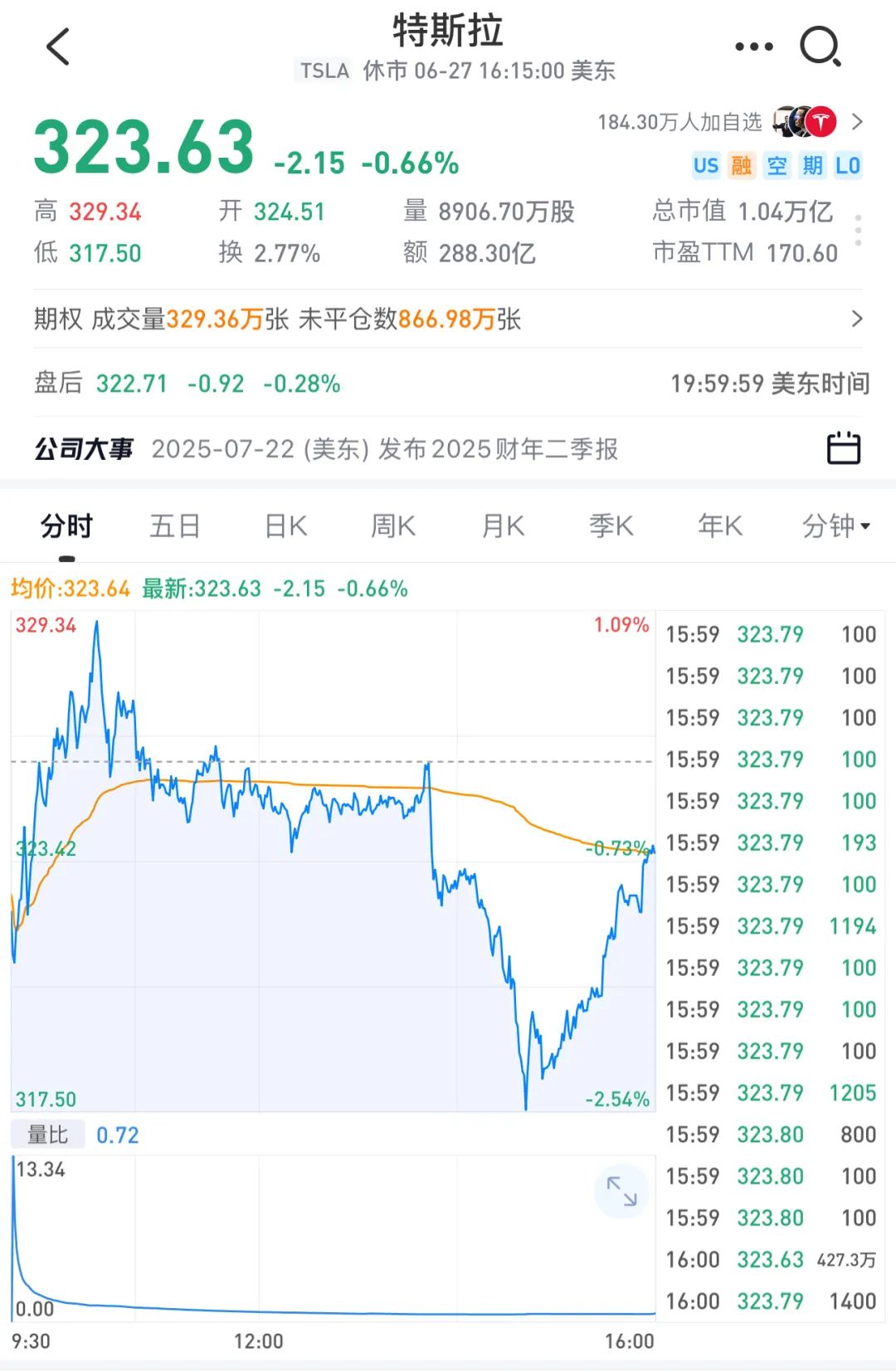Open stock search magnifier icon

tap(820, 46)
